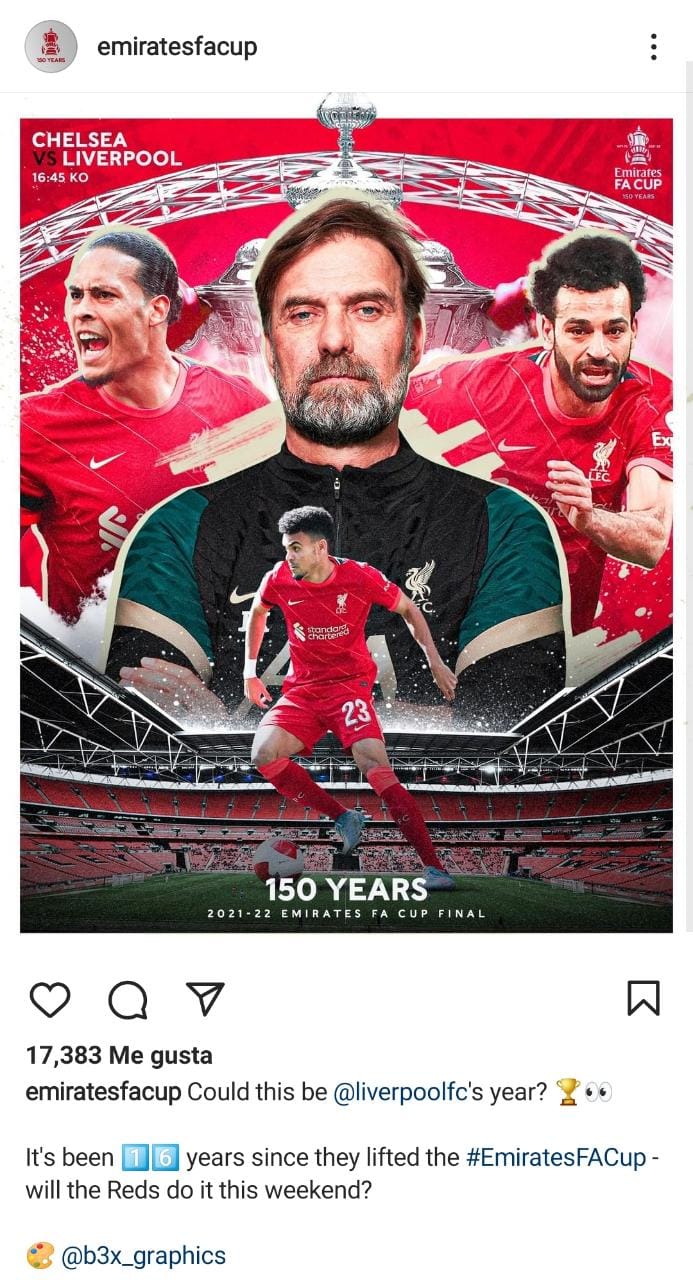Visit the @b3x_graphics profile mention
The width and height of the screenshot is (693, 1280).
click(144, 1255)
